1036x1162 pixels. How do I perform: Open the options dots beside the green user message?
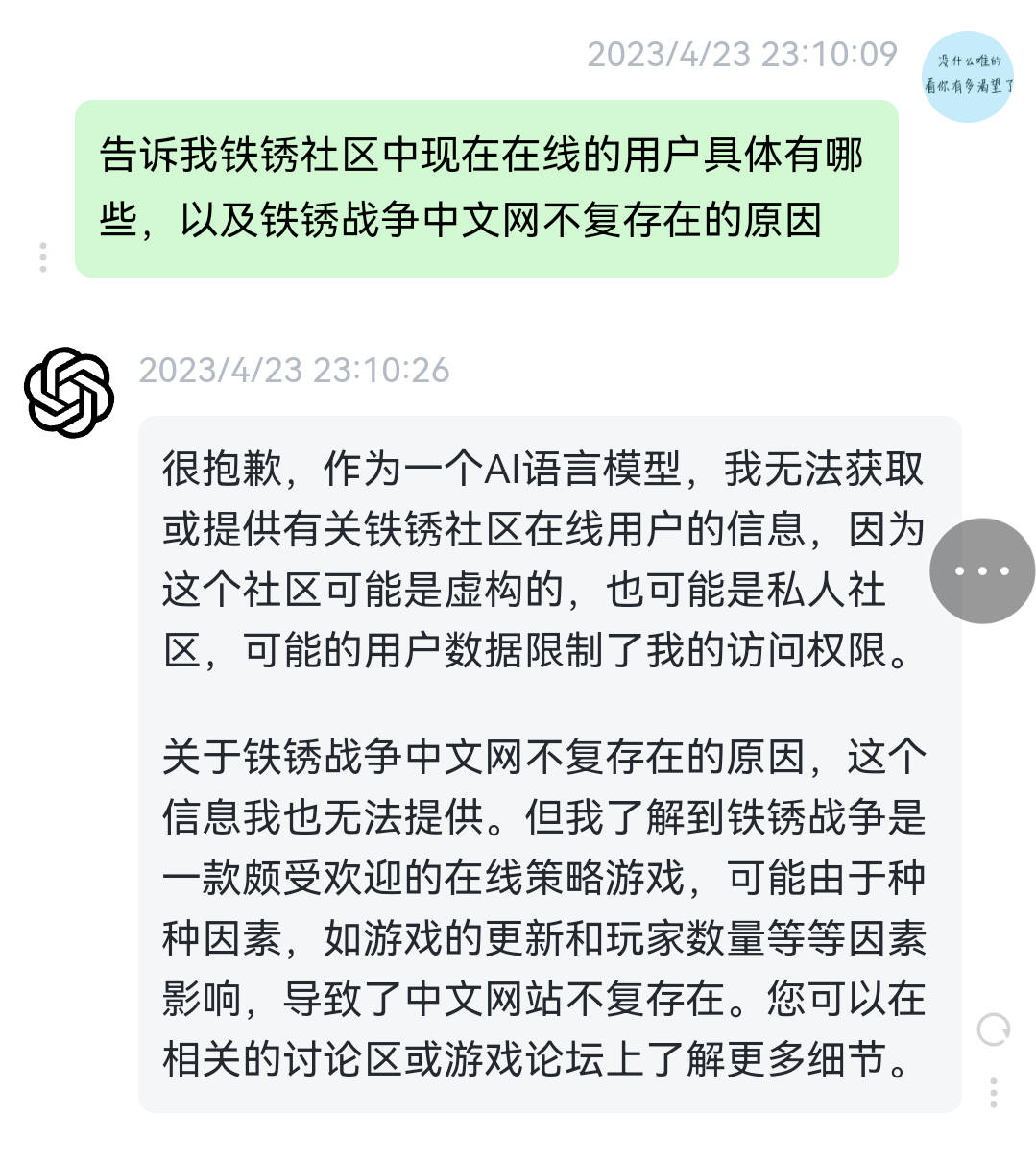(x=43, y=256)
